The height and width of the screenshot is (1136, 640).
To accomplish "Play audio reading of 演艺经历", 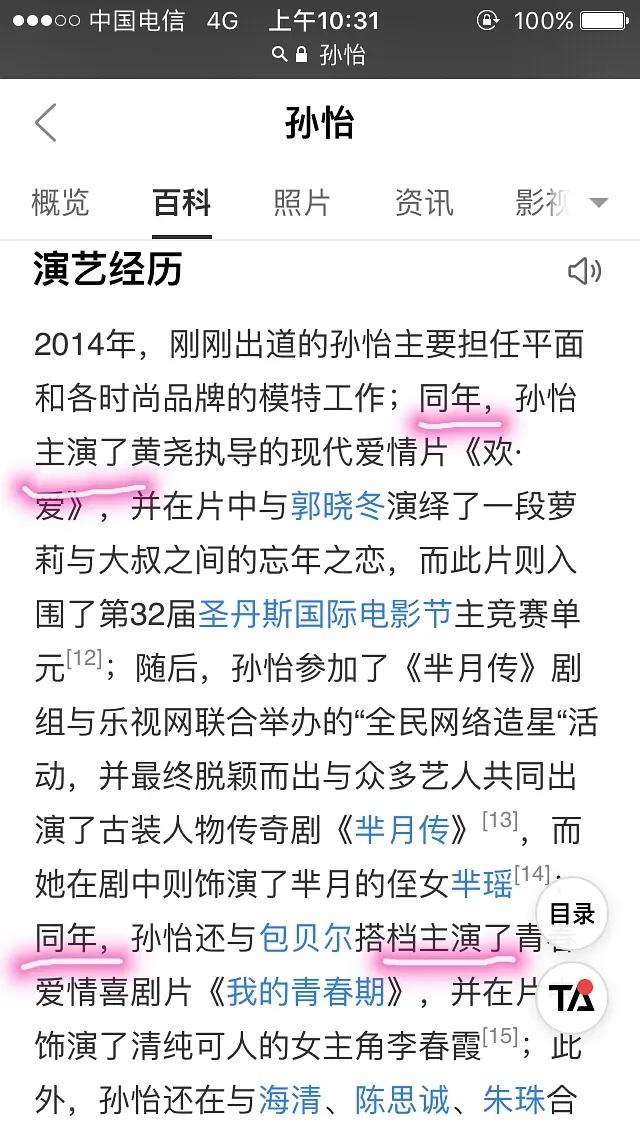I will (584, 271).
